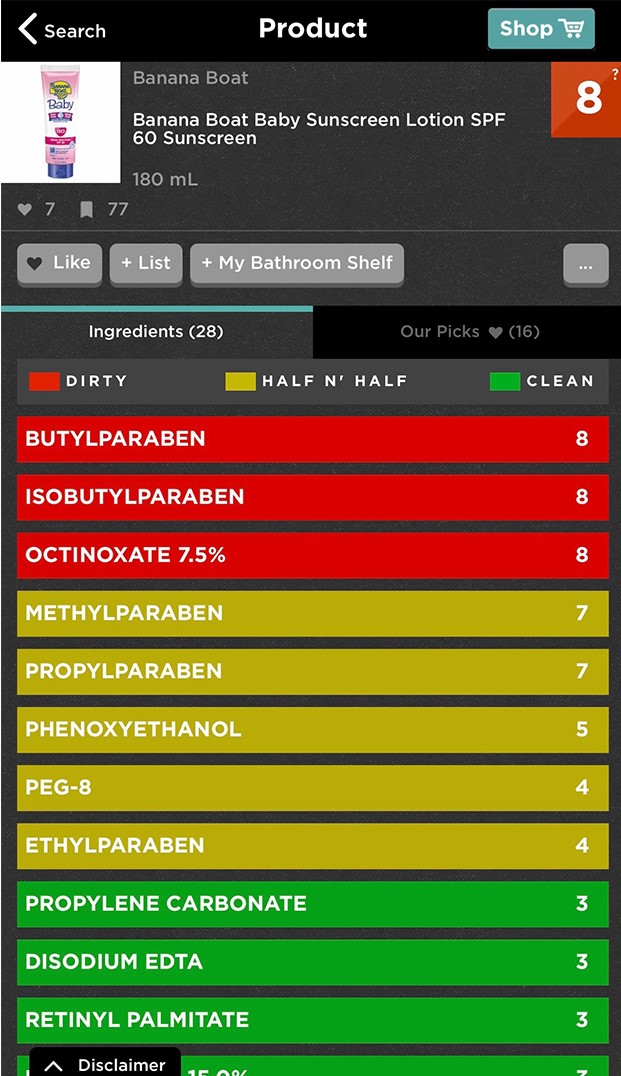
Task: Open Propylene Carbonate ingredient info
Action: click(312, 903)
